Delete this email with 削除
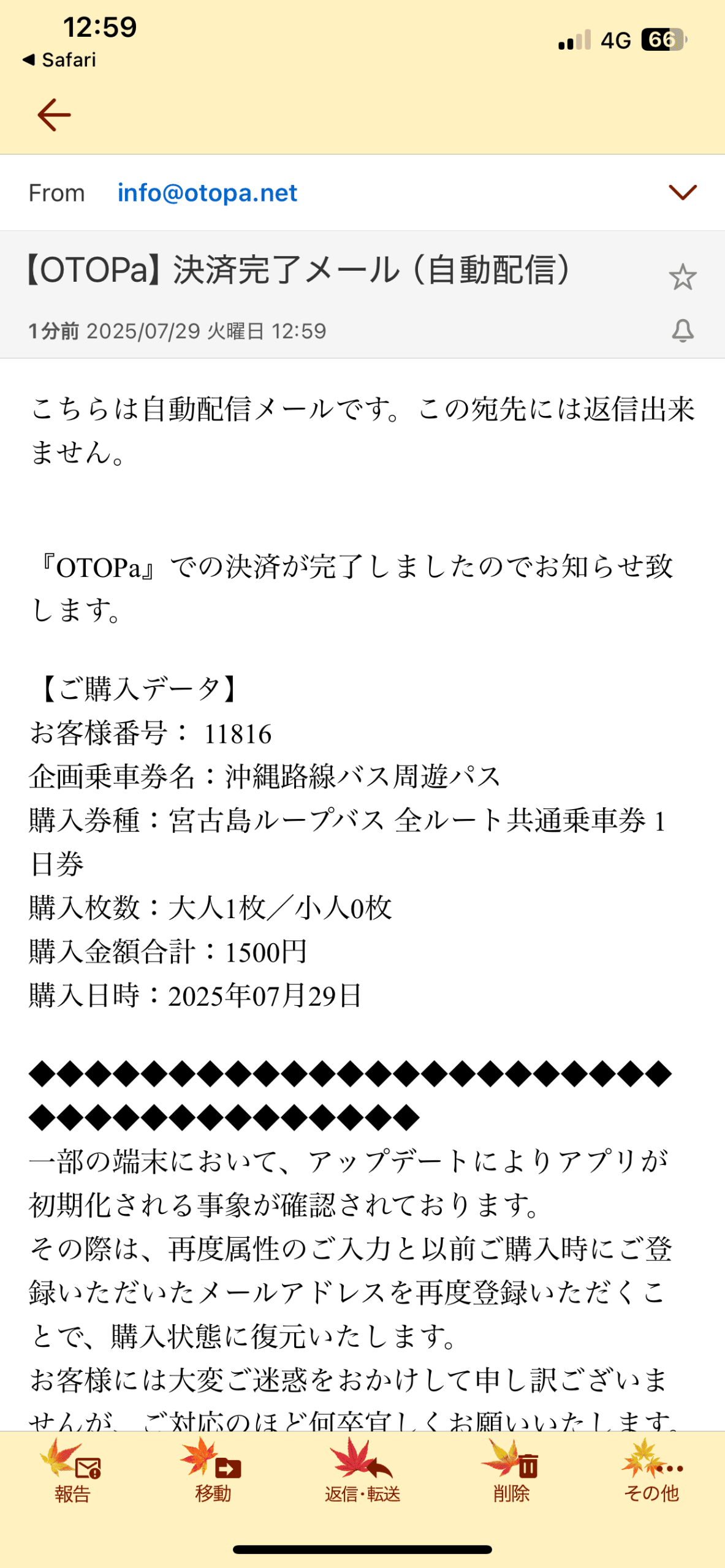Image resolution: width=725 pixels, height=1568 pixels. [x=512, y=1473]
